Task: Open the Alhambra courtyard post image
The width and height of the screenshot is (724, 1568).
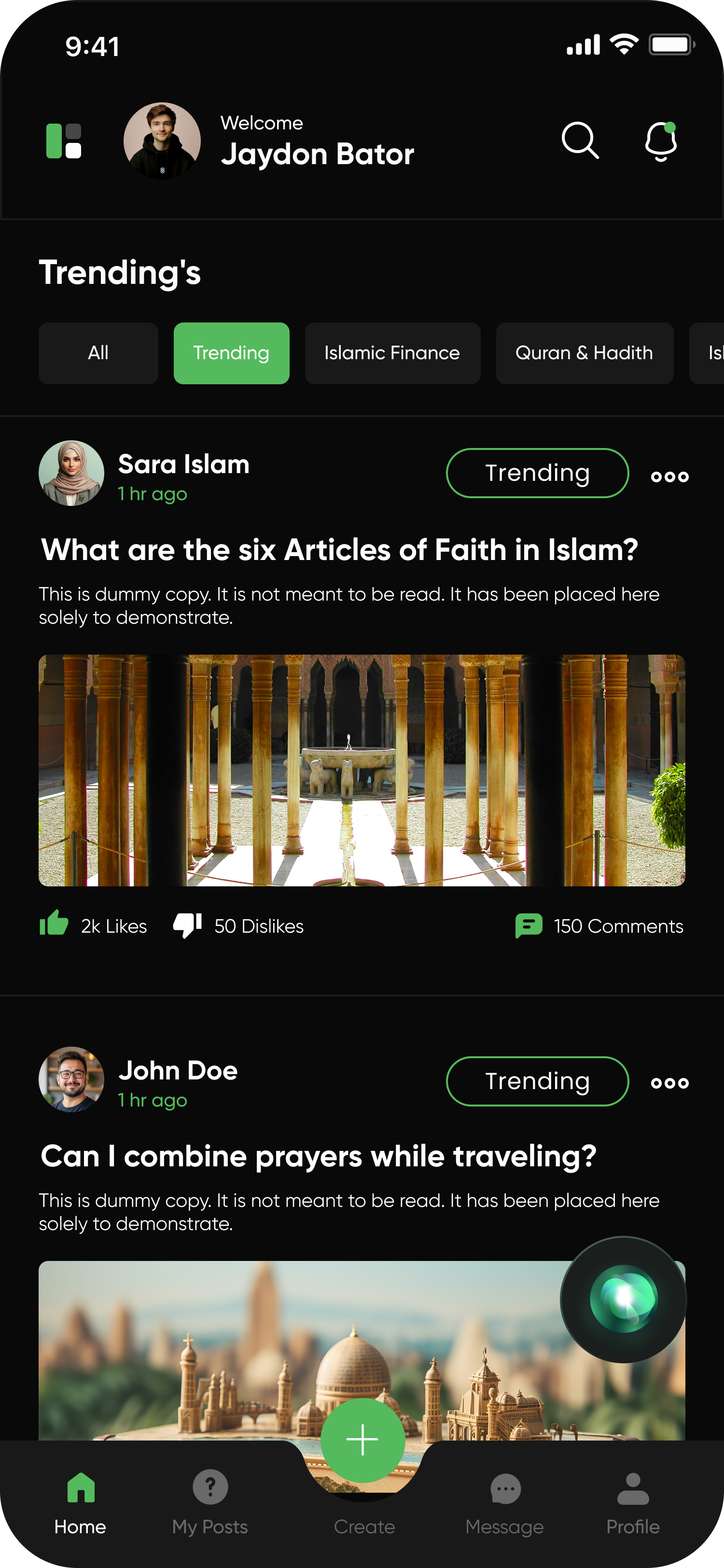Action: (x=362, y=770)
